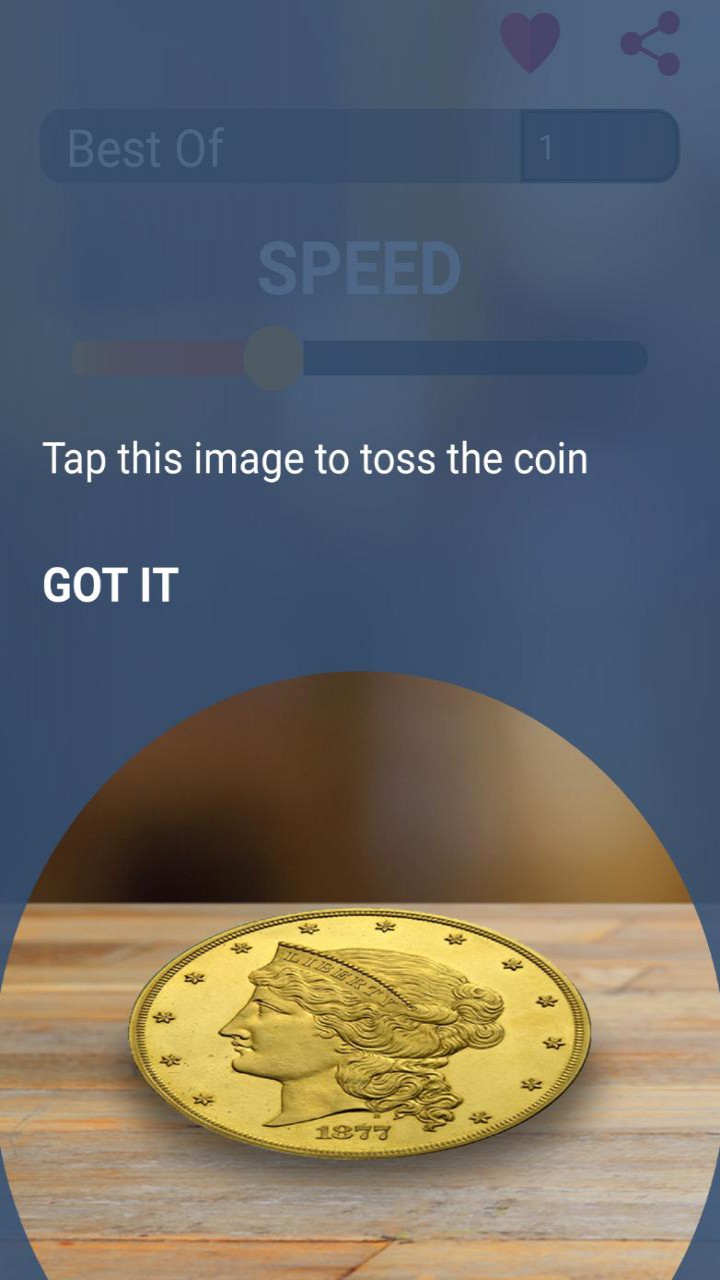Click the heart symbol near the top right

(532, 42)
